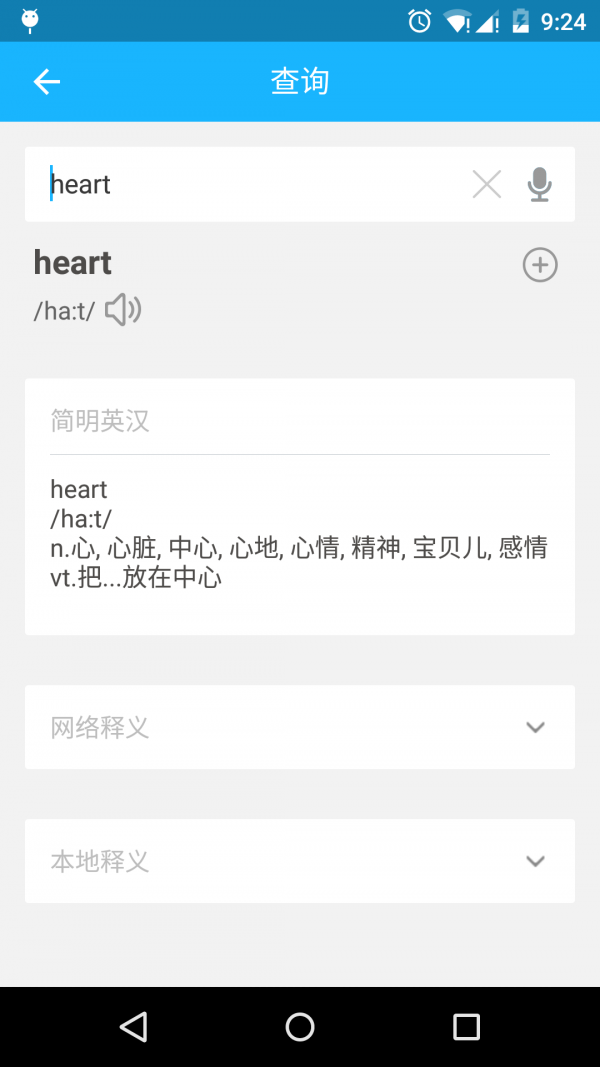Add 'heart' to word list with plus icon
Viewport: 600px width, 1067px height.
pyautogui.click(x=540, y=265)
